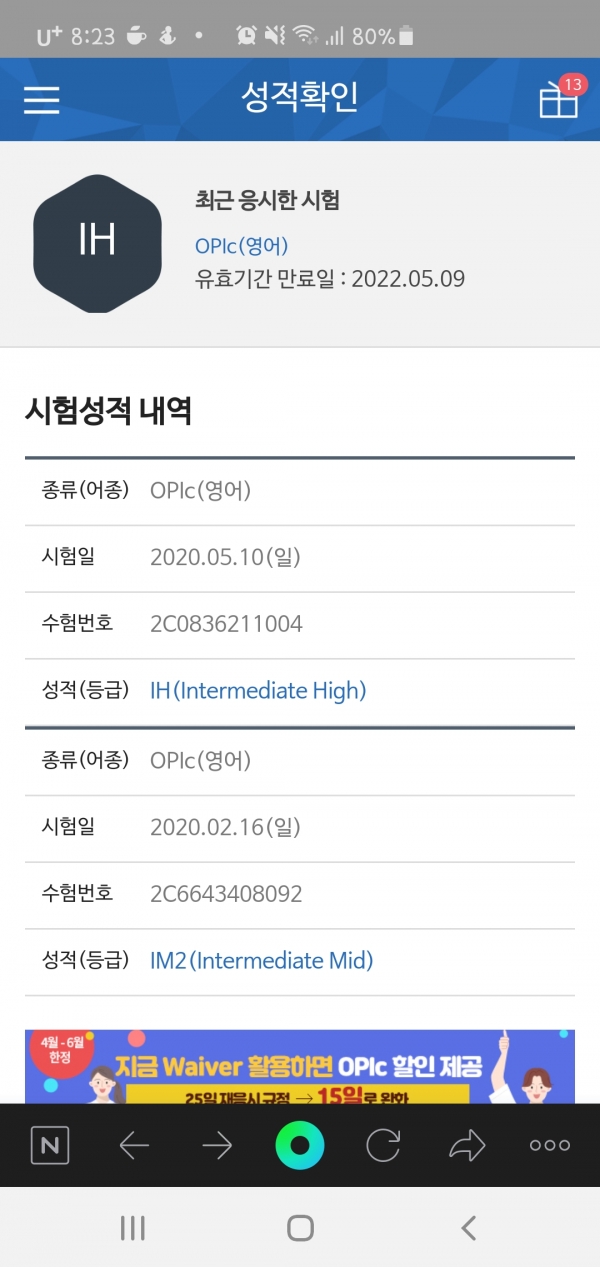This screenshot has width=600, height=1267.
Task: Tap the Naver N home button
Action: click(x=50, y=1145)
